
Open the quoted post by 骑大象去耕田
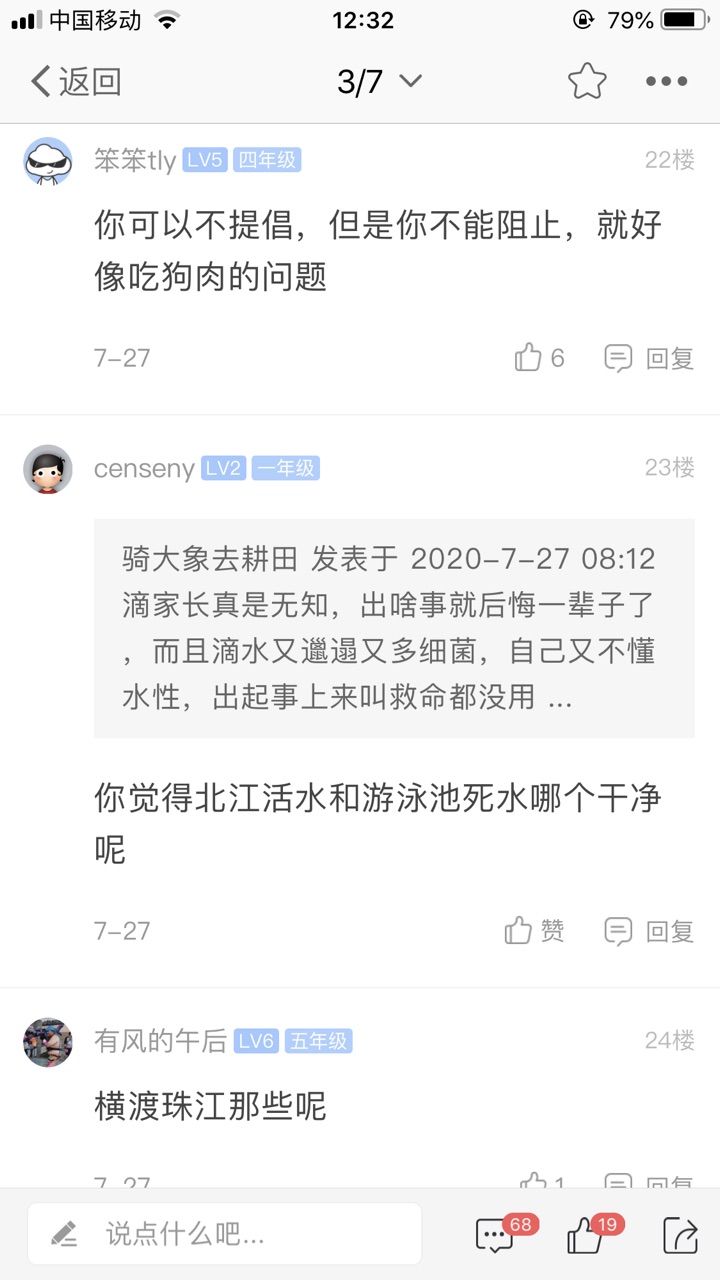(x=394, y=628)
